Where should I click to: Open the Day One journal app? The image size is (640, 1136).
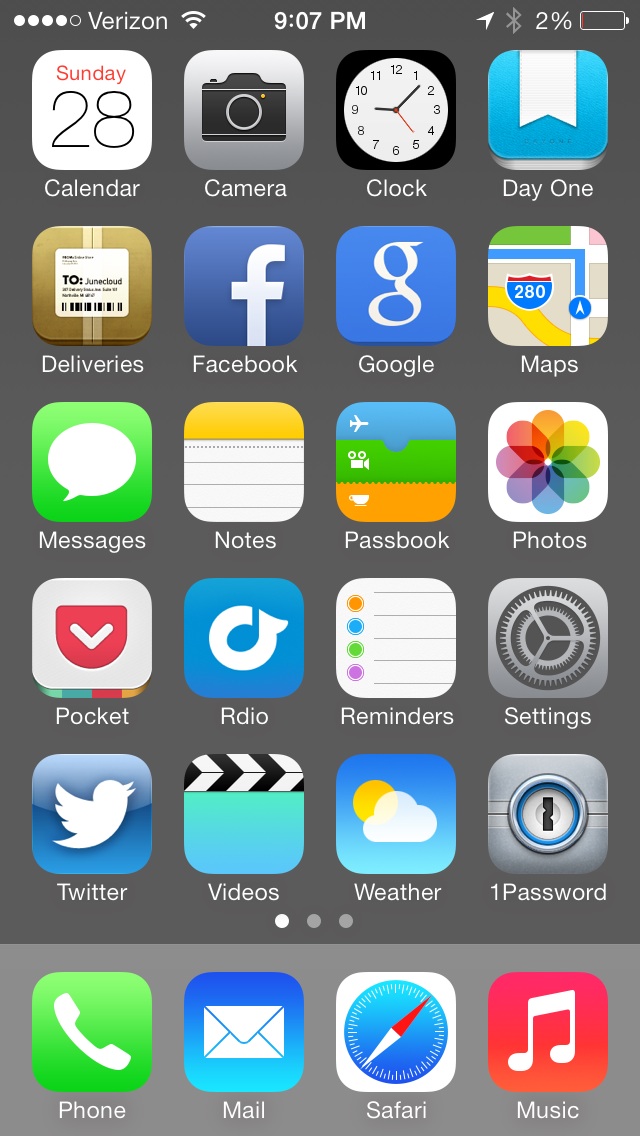(548, 110)
